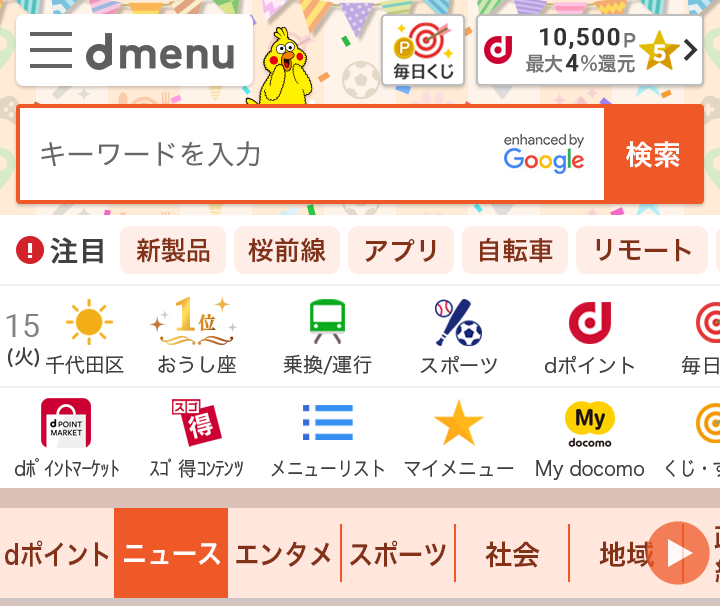Viewport: 720px width, 606px height.
Task: Open the 千代田区 weather forecast
Action: tap(86, 338)
